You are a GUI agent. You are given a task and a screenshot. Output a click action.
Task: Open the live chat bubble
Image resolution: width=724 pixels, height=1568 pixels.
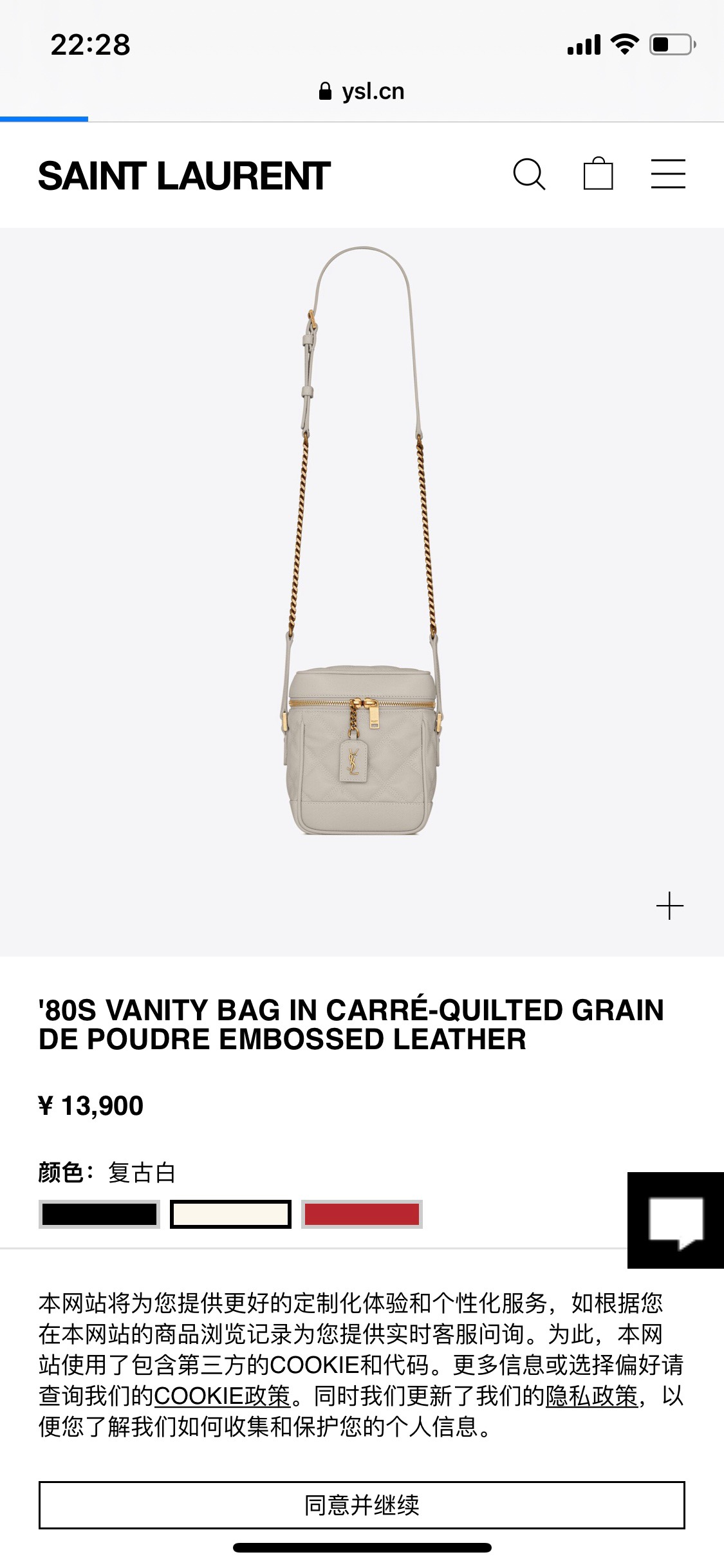(x=676, y=1220)
